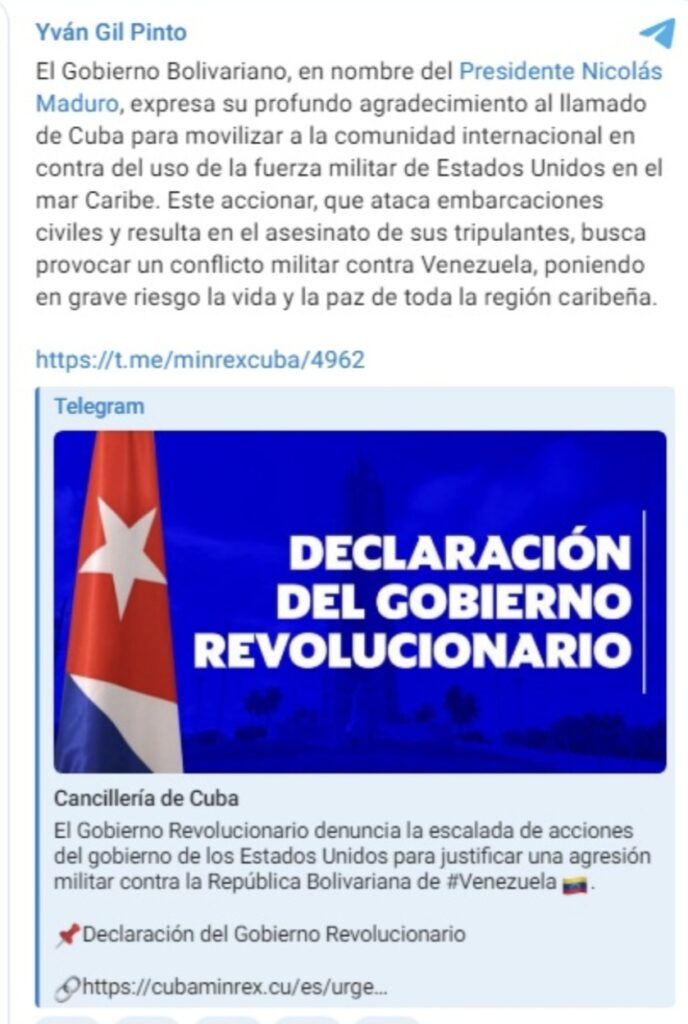Open Yván Gil Pinto's channel name
The image size is (688, 1024).
pyautogui.click(x=110, y=32)
